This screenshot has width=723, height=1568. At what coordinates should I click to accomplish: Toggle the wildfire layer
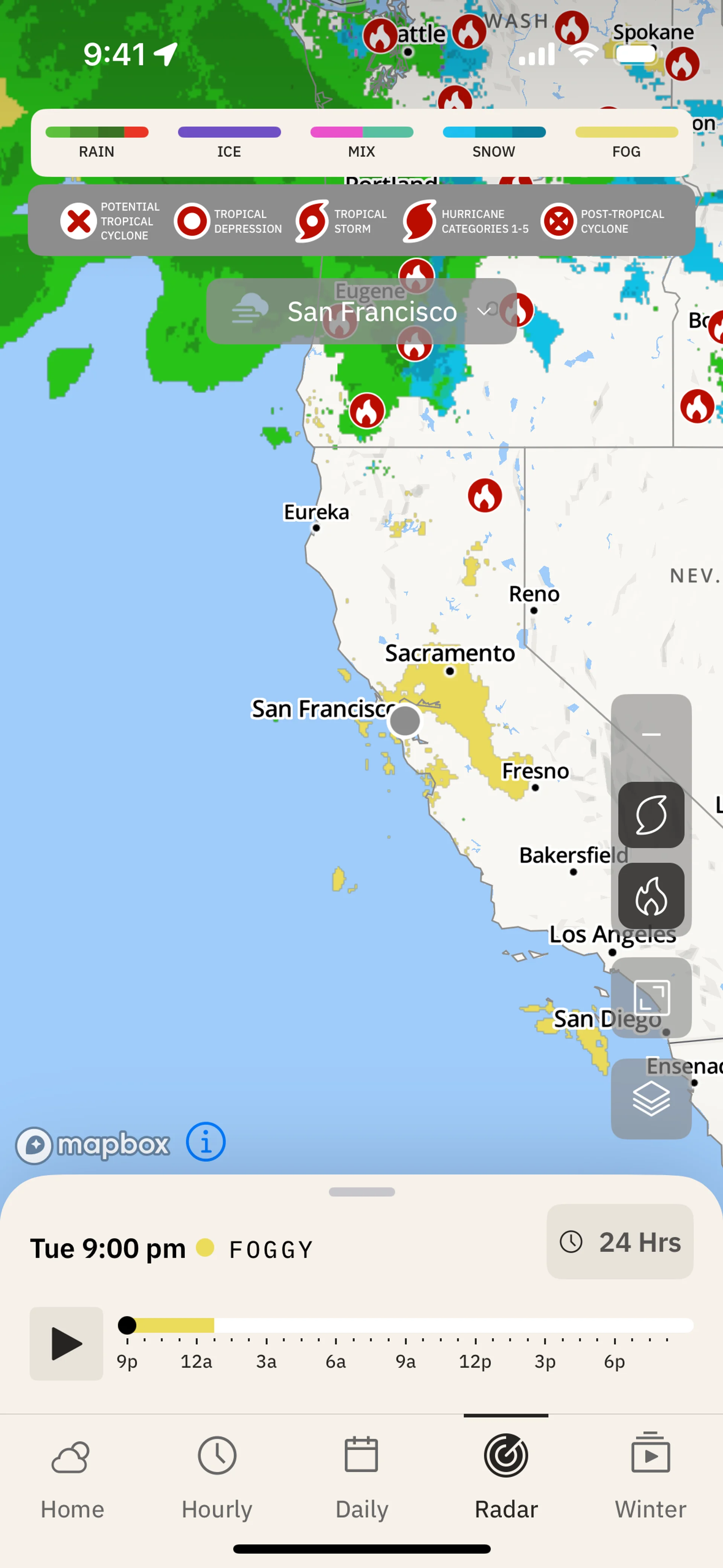[x=651, y=896]
